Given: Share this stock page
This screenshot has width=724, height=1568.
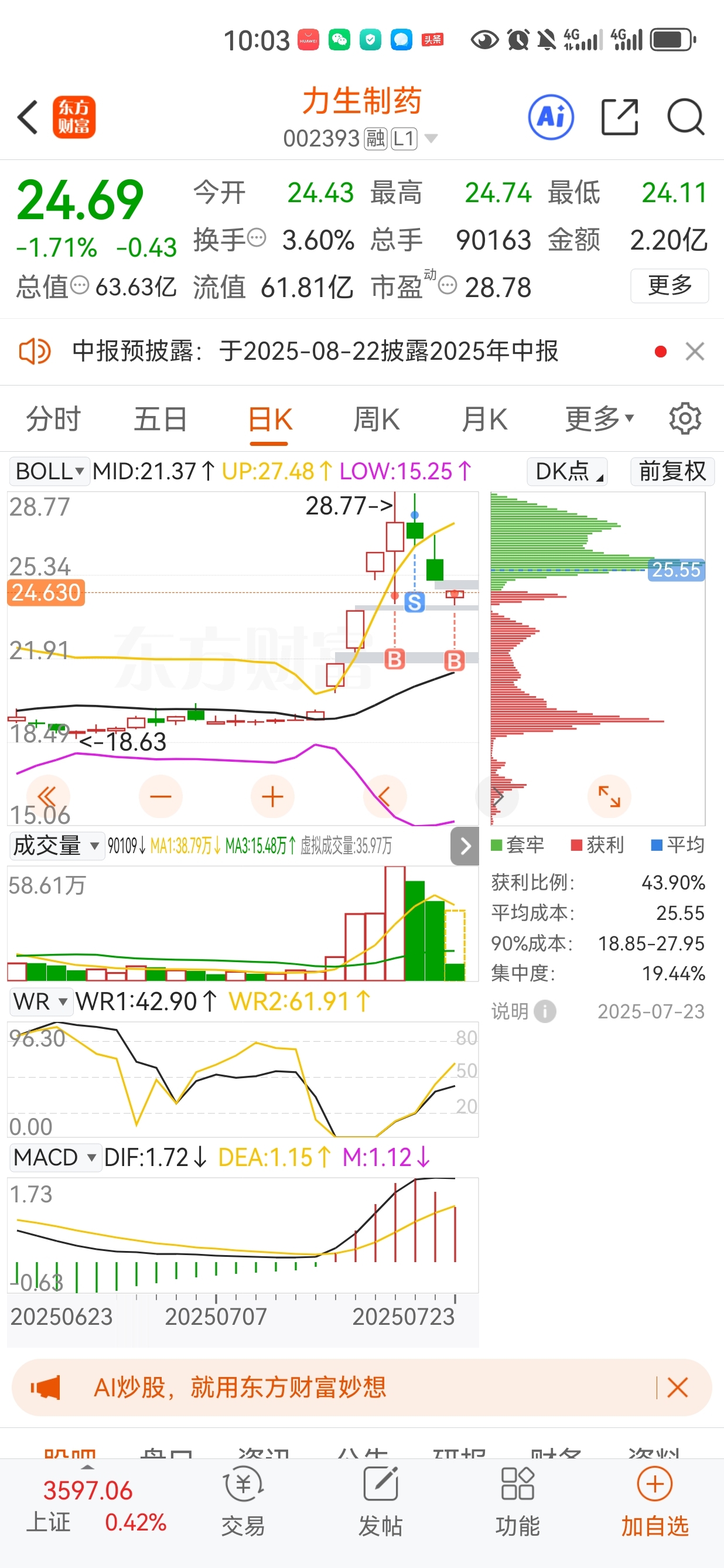Looking at the screenshot, I should (x=619, y=117).
